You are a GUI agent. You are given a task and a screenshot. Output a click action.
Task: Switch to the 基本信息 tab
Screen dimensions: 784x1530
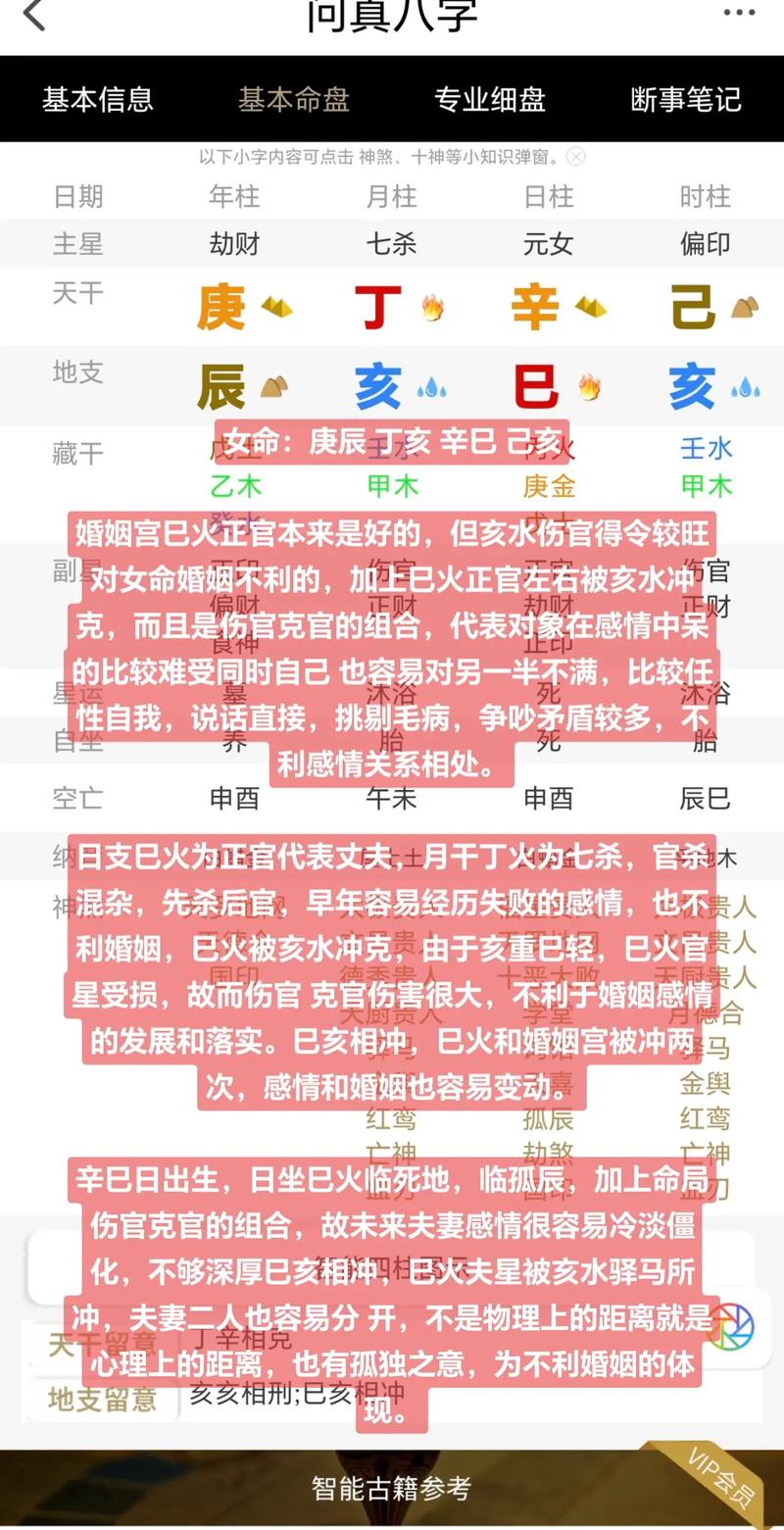pyautogui.click(x=97, y=99)
